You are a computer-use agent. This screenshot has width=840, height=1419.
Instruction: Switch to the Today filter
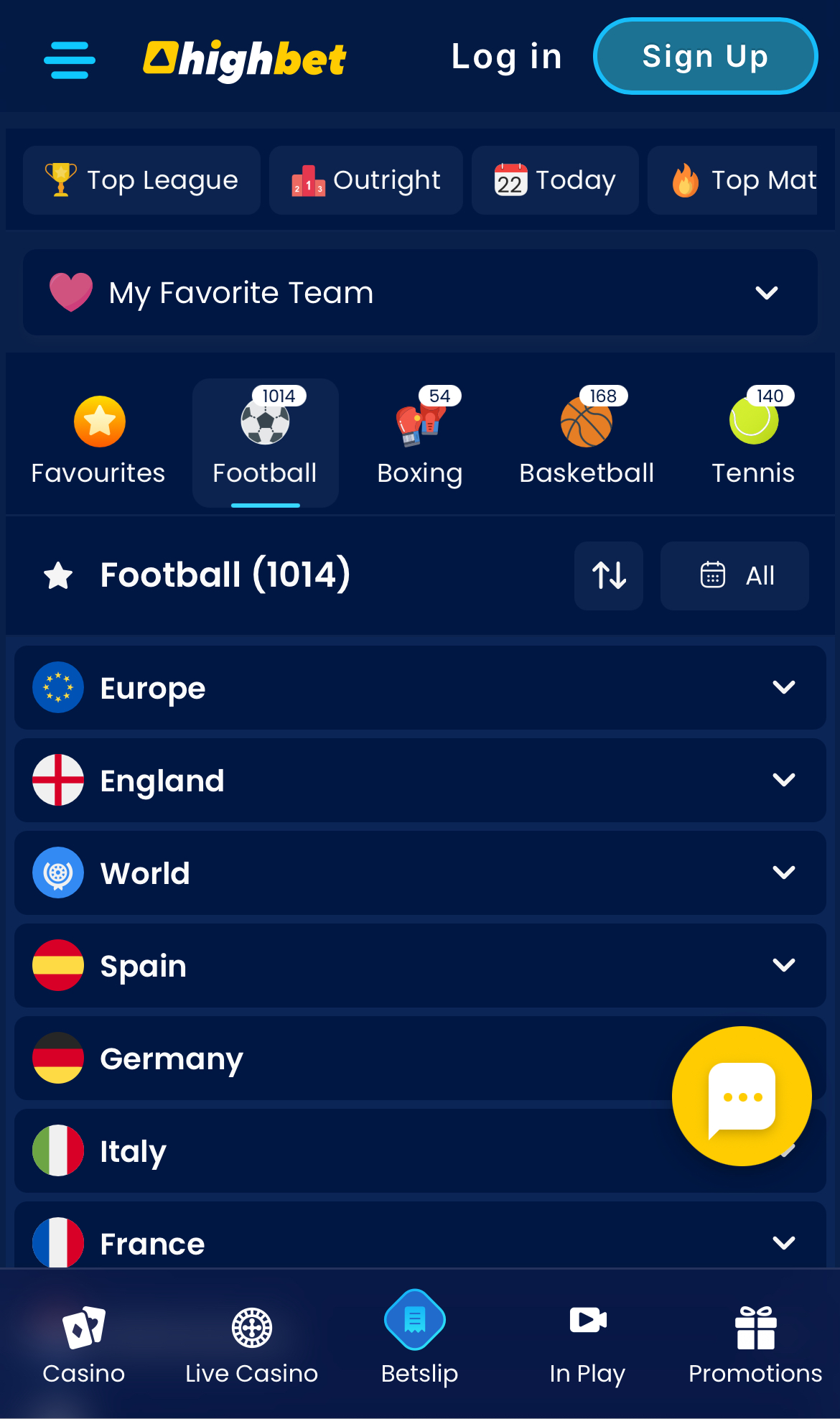(554, 180)
